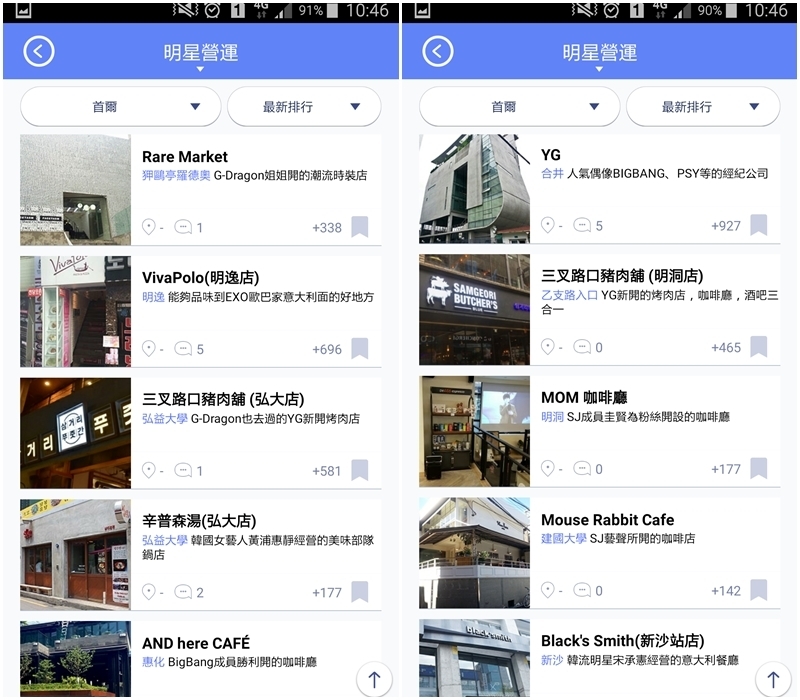Bookmark 辛普森湯(弘大店)
The width and height of the screenshot is (800, 700).
pyautogui.click(x=359, y=592)
